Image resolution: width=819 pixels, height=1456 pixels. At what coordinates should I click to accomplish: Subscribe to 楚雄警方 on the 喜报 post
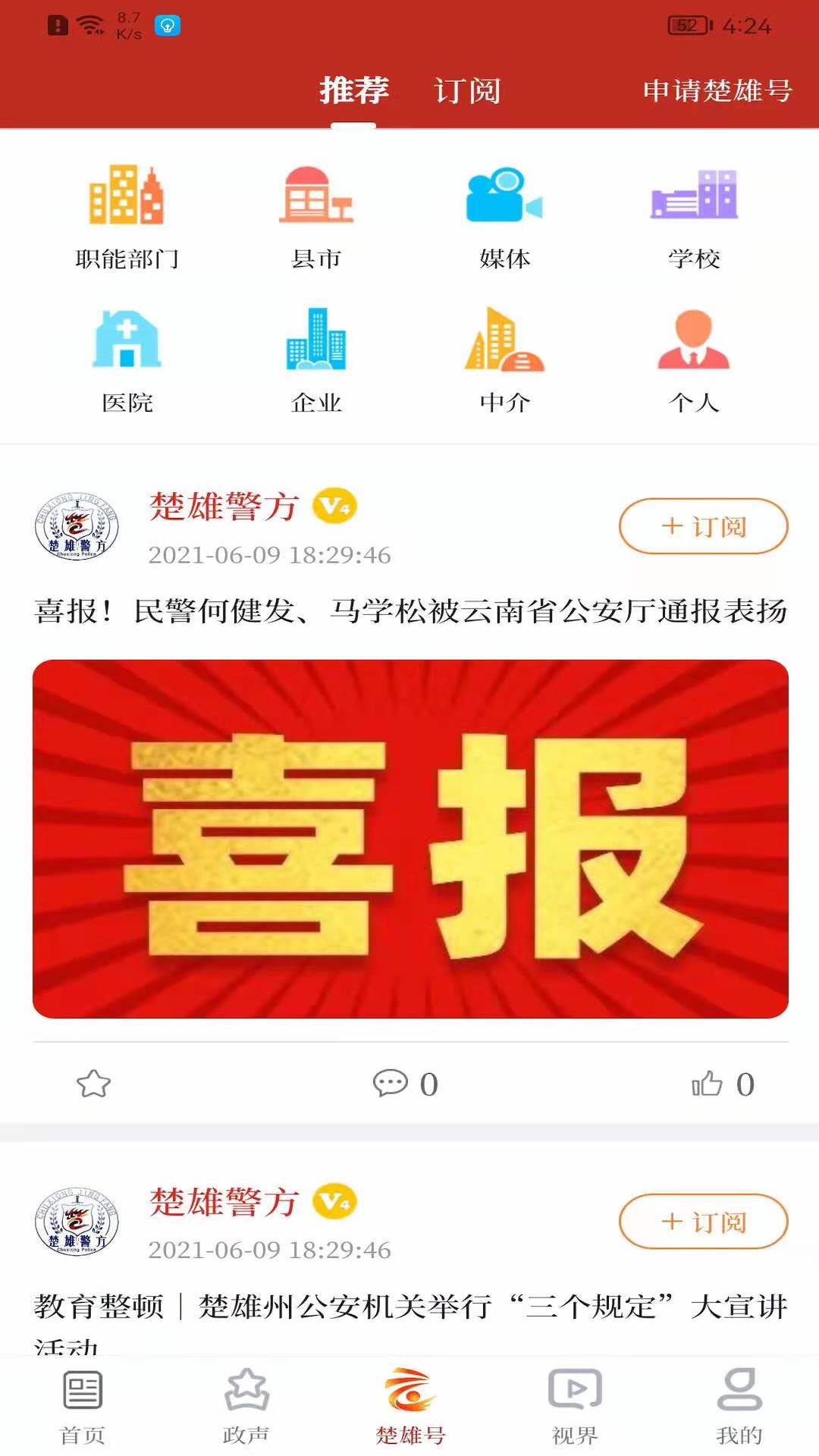pyautogui.click(x=704, y=526)
